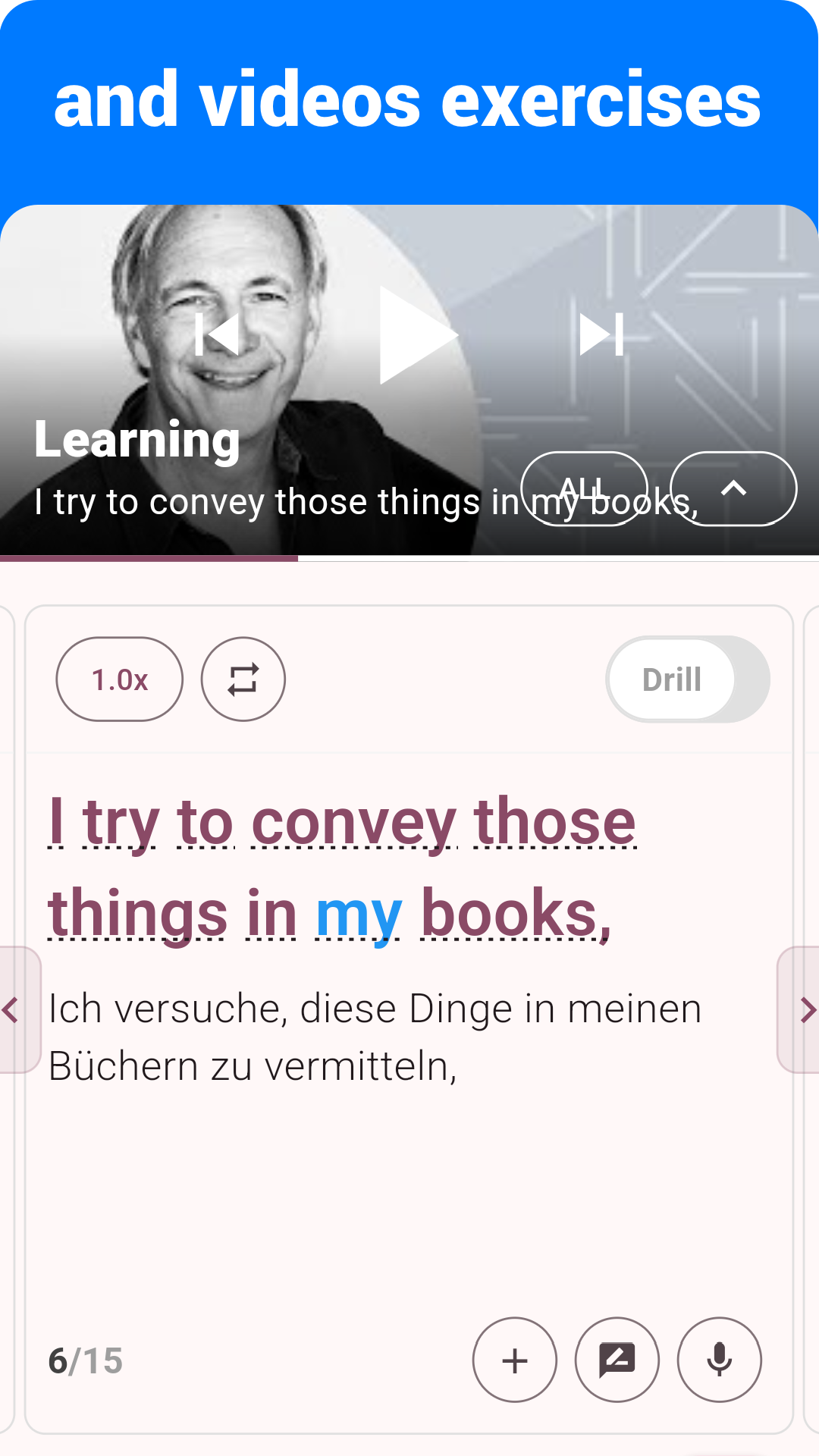Change the 1.0x playback speed

pos(120,679)
